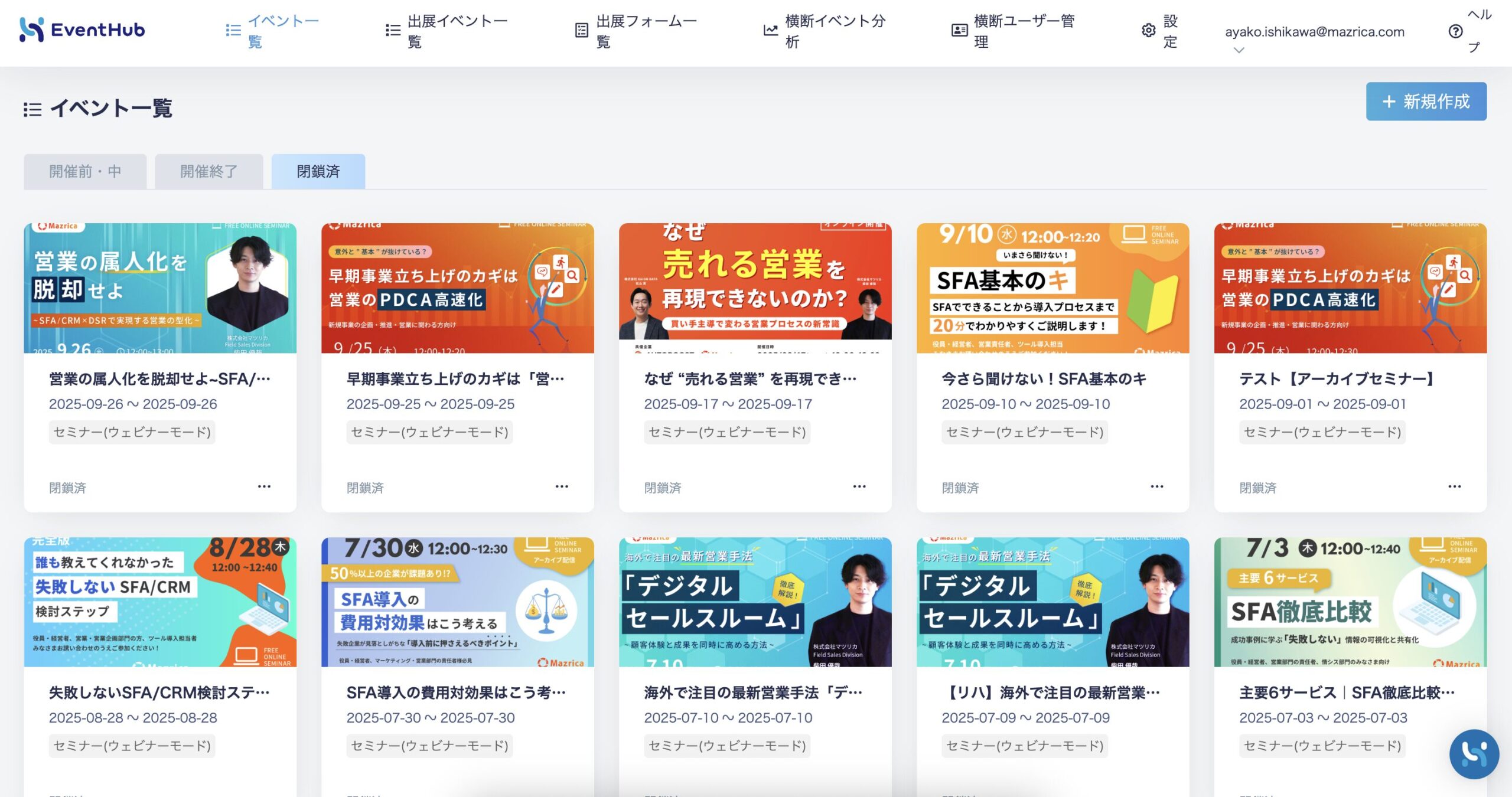Switch to the 開催終了 tab

click(x=208, y=171)
